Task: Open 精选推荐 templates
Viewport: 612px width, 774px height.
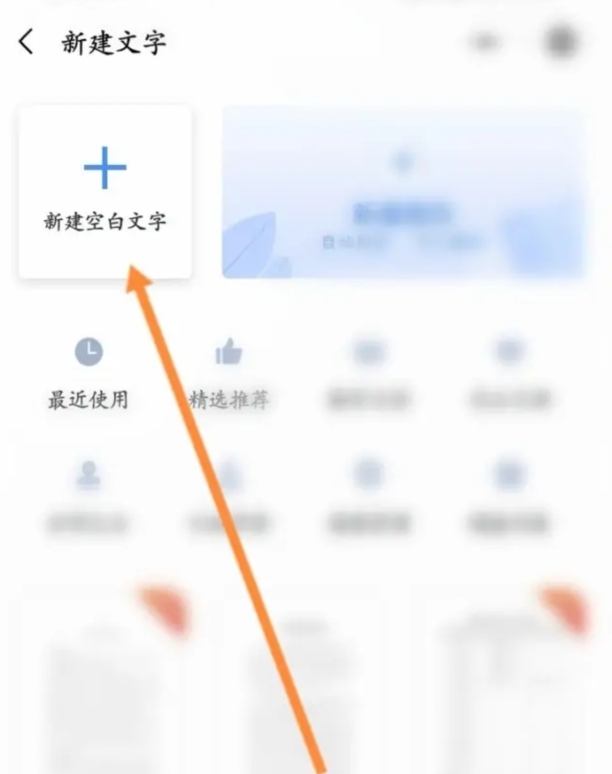Action: [229, 372]
